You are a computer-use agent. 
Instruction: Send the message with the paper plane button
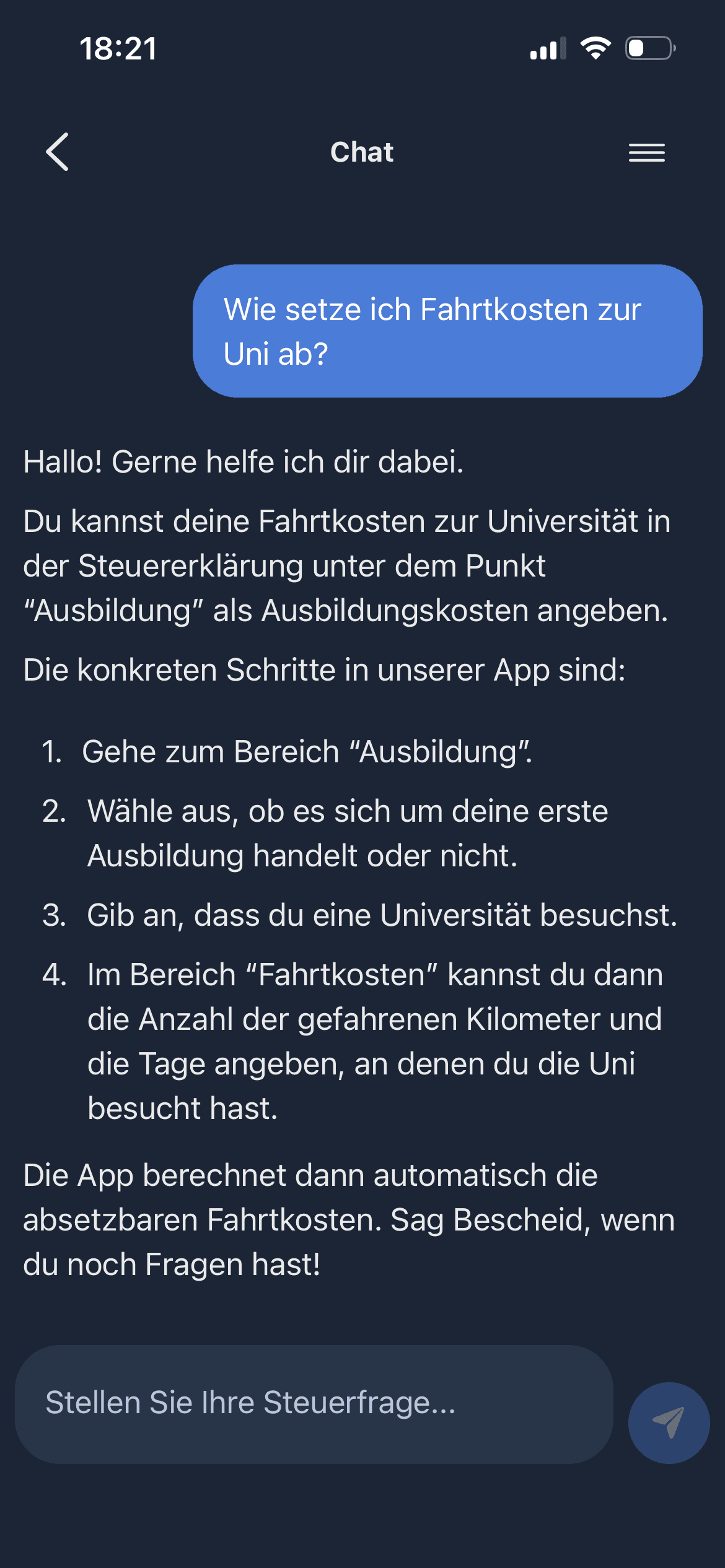tap(669, 1422)
